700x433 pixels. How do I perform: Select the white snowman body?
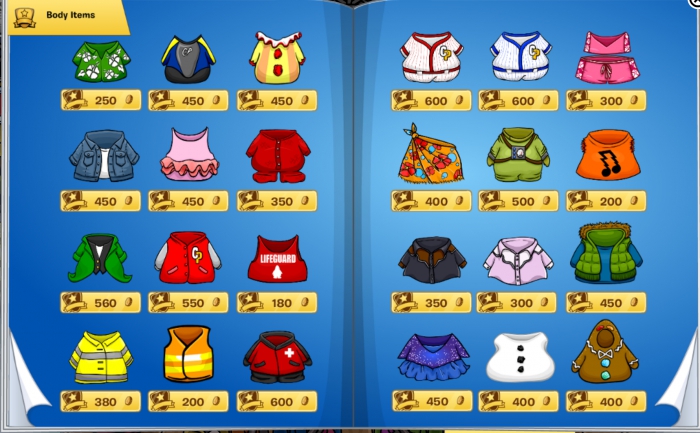[x=519, y=359]
